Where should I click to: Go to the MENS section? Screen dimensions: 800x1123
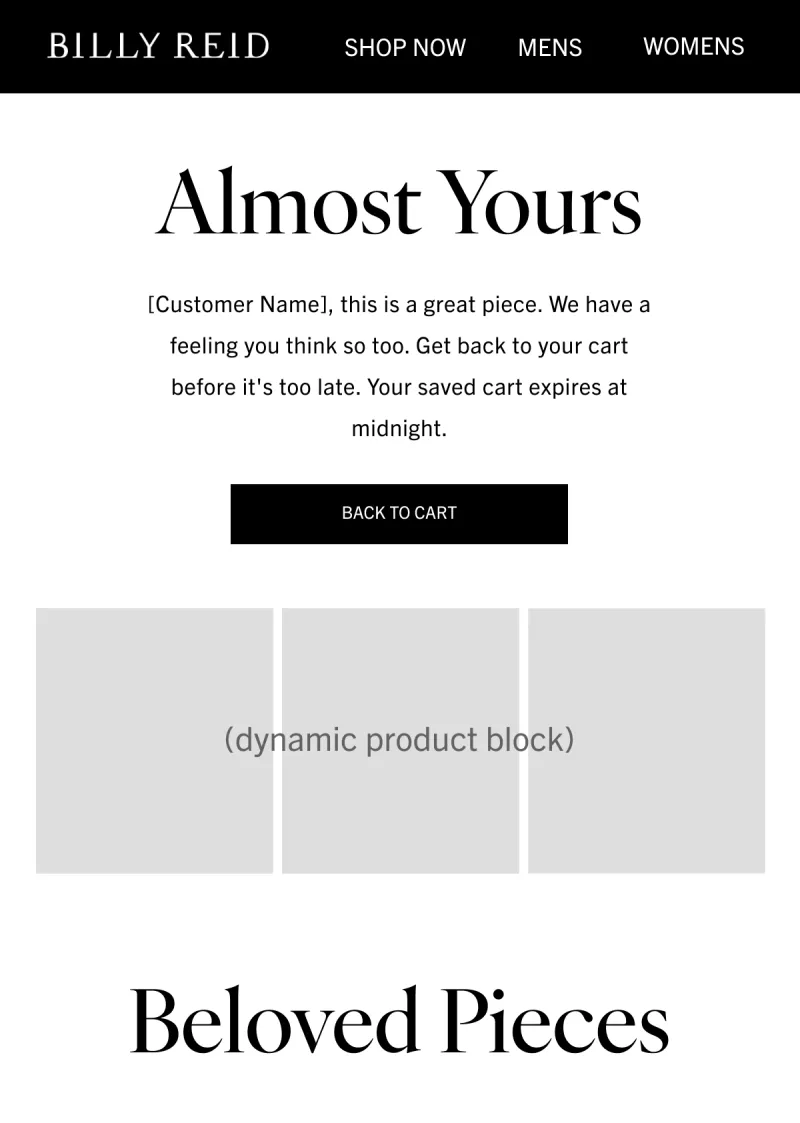pos(550,47)
